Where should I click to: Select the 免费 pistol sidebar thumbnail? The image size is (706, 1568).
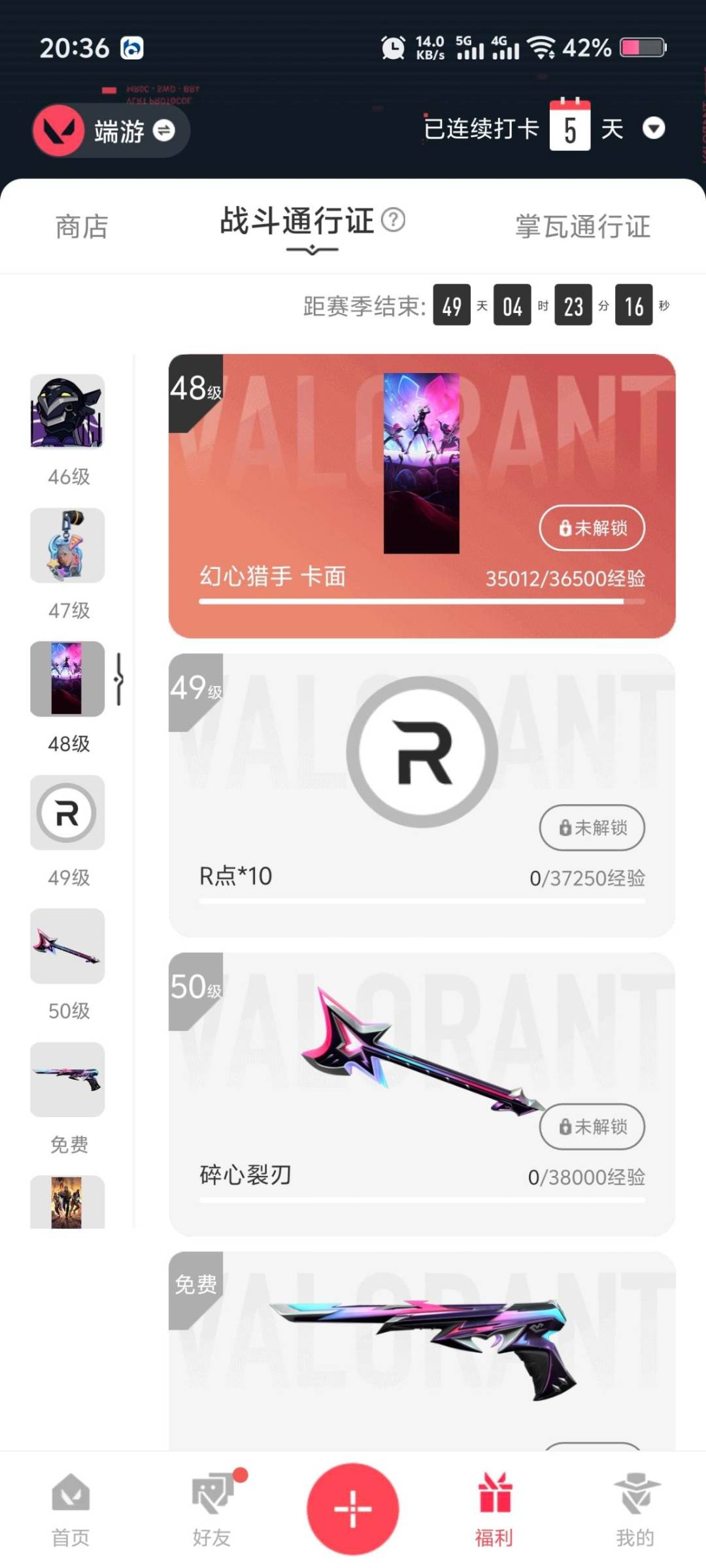click(x=67, y=1079)
